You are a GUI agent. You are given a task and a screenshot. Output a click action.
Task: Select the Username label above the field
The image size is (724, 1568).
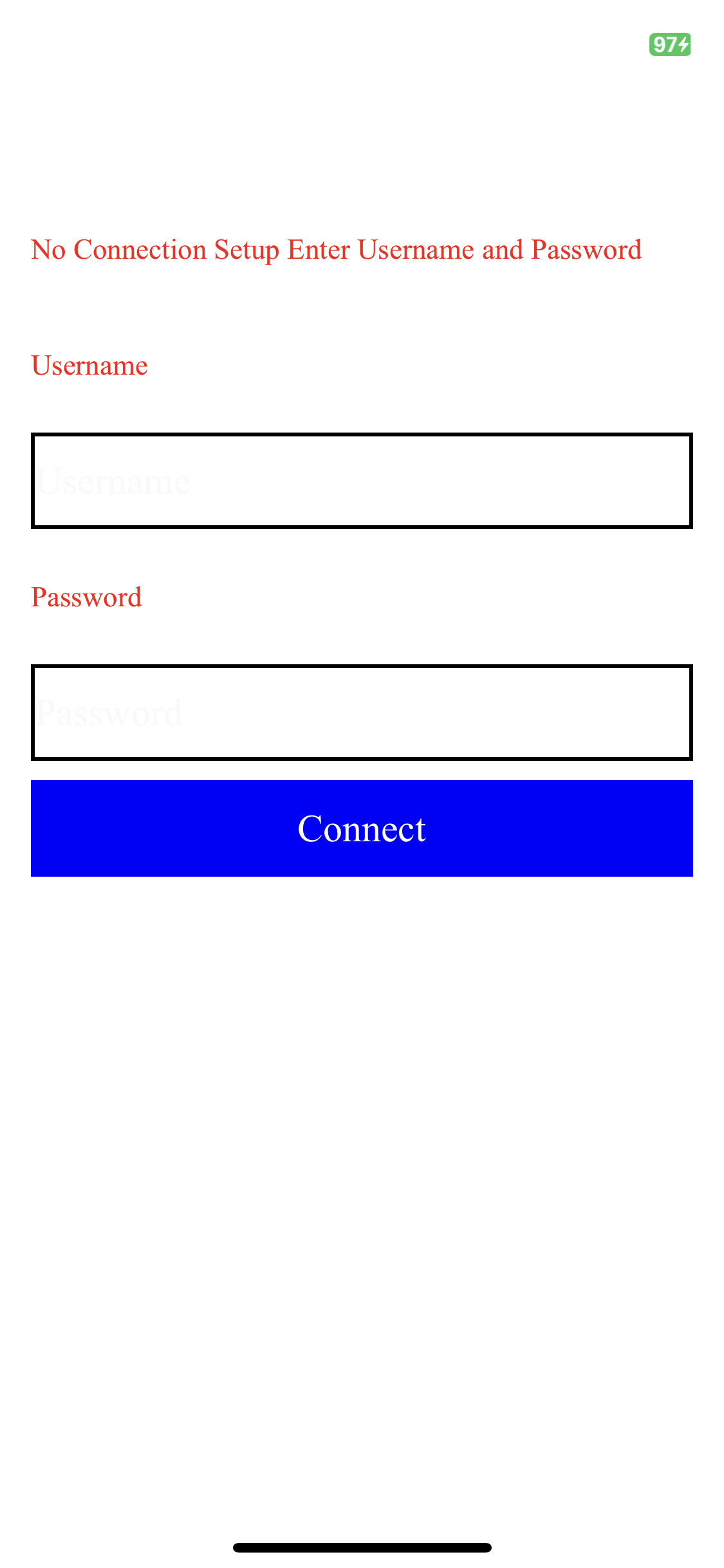pos(89,366)
